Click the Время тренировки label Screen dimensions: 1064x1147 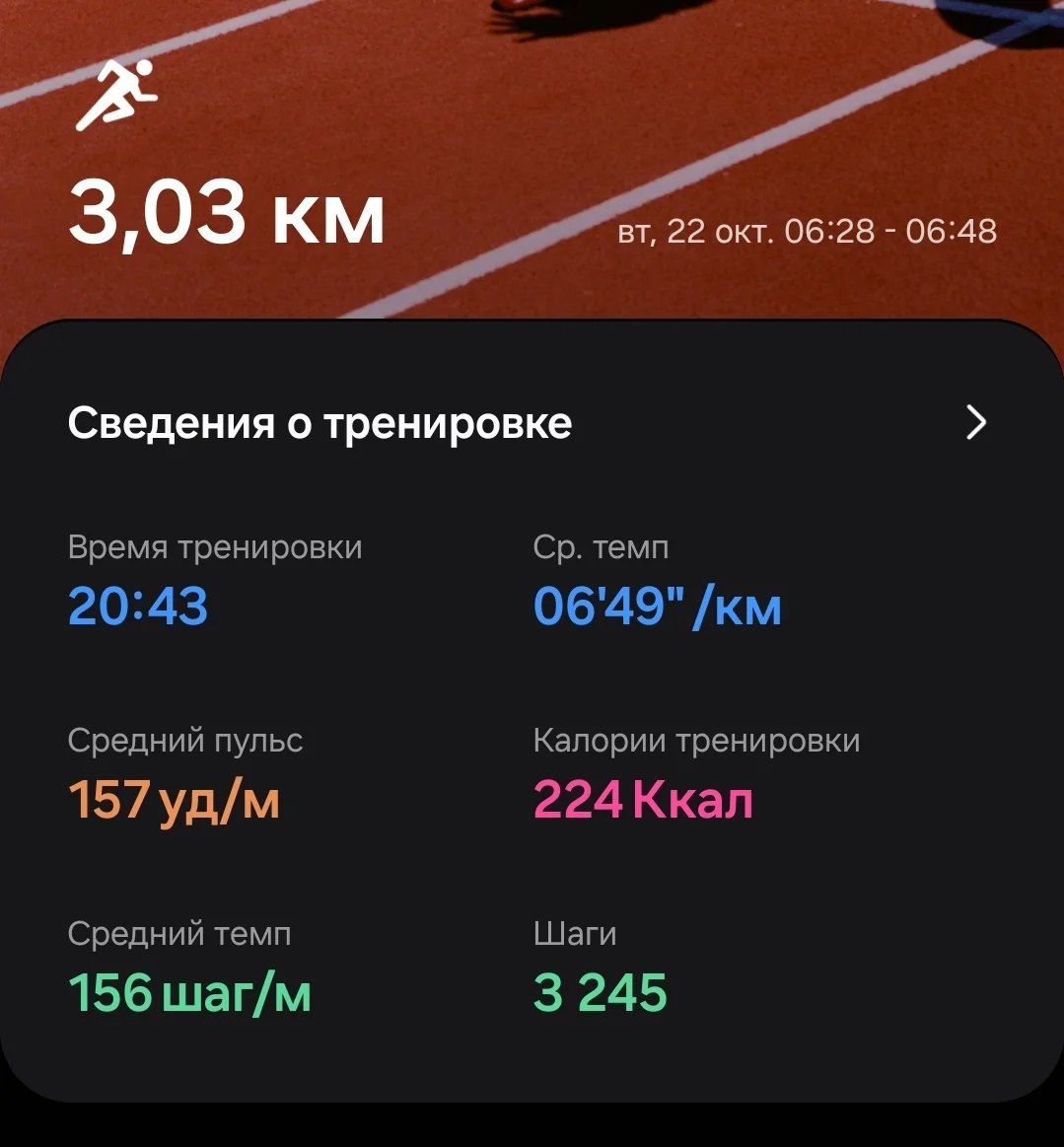[x=214, y=547]
